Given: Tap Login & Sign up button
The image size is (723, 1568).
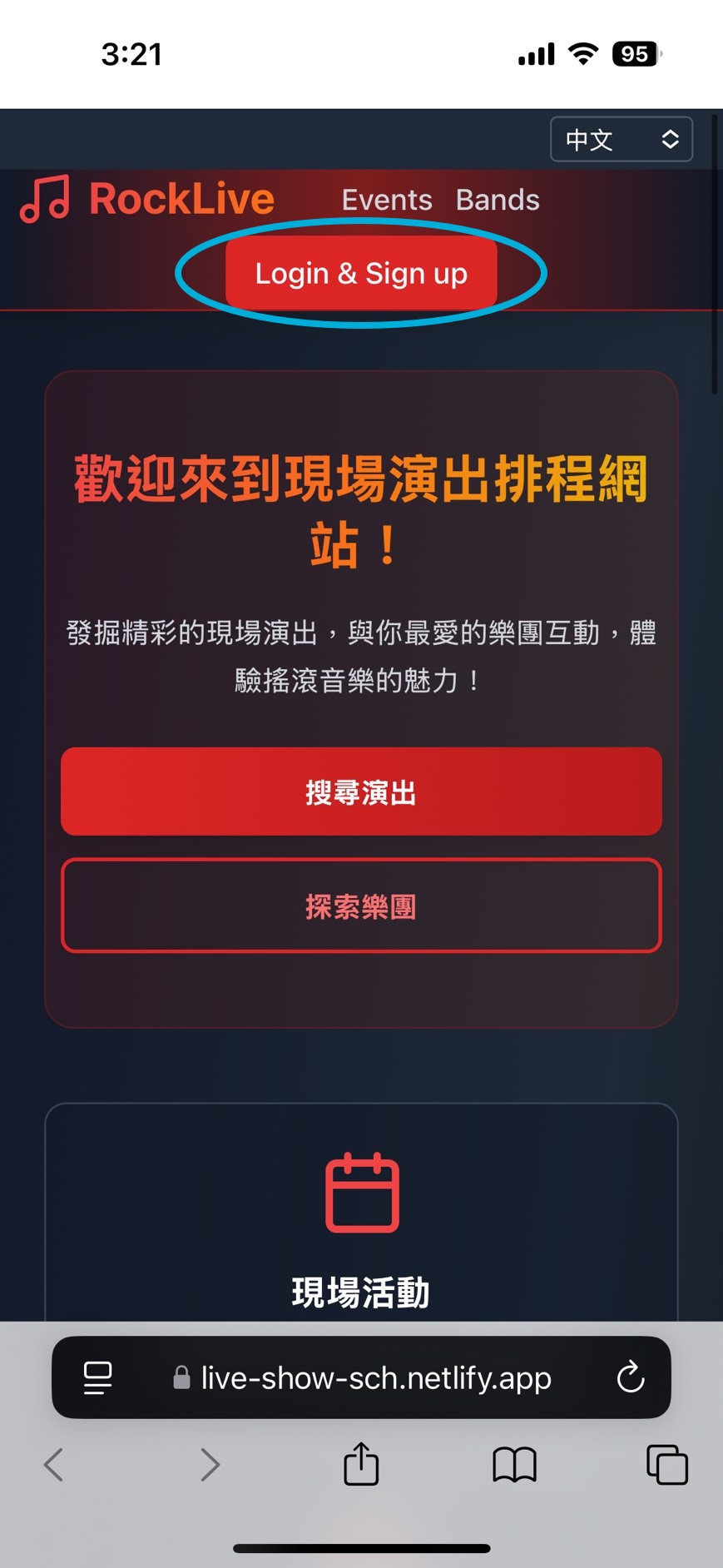Looking at the screenshot, I should coord(361,273).
